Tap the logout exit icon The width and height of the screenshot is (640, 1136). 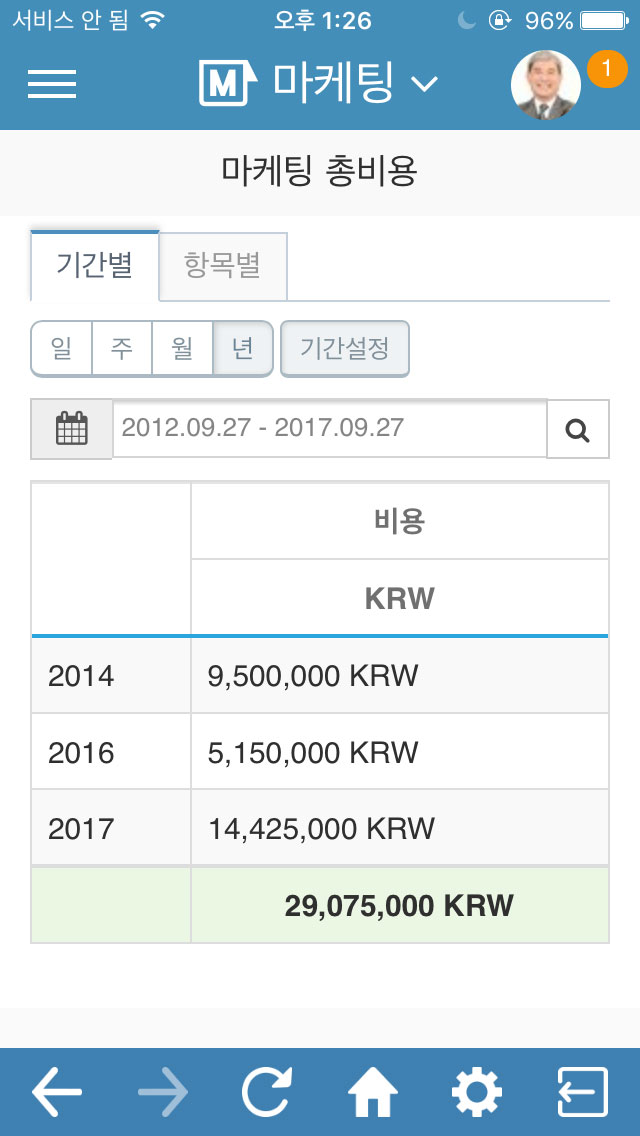pos(582,1091)
